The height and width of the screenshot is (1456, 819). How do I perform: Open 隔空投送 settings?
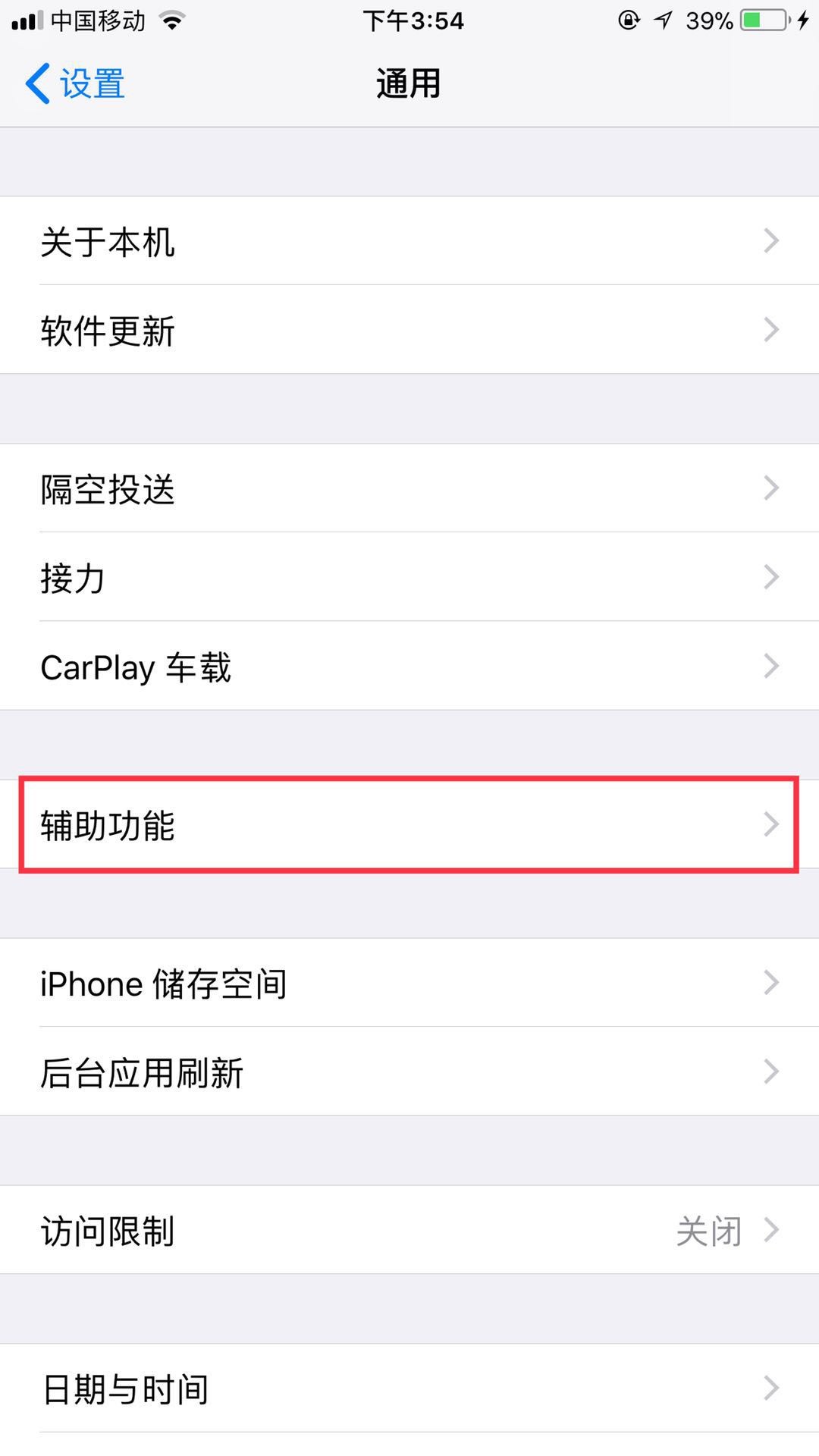[x=409, y=488]
